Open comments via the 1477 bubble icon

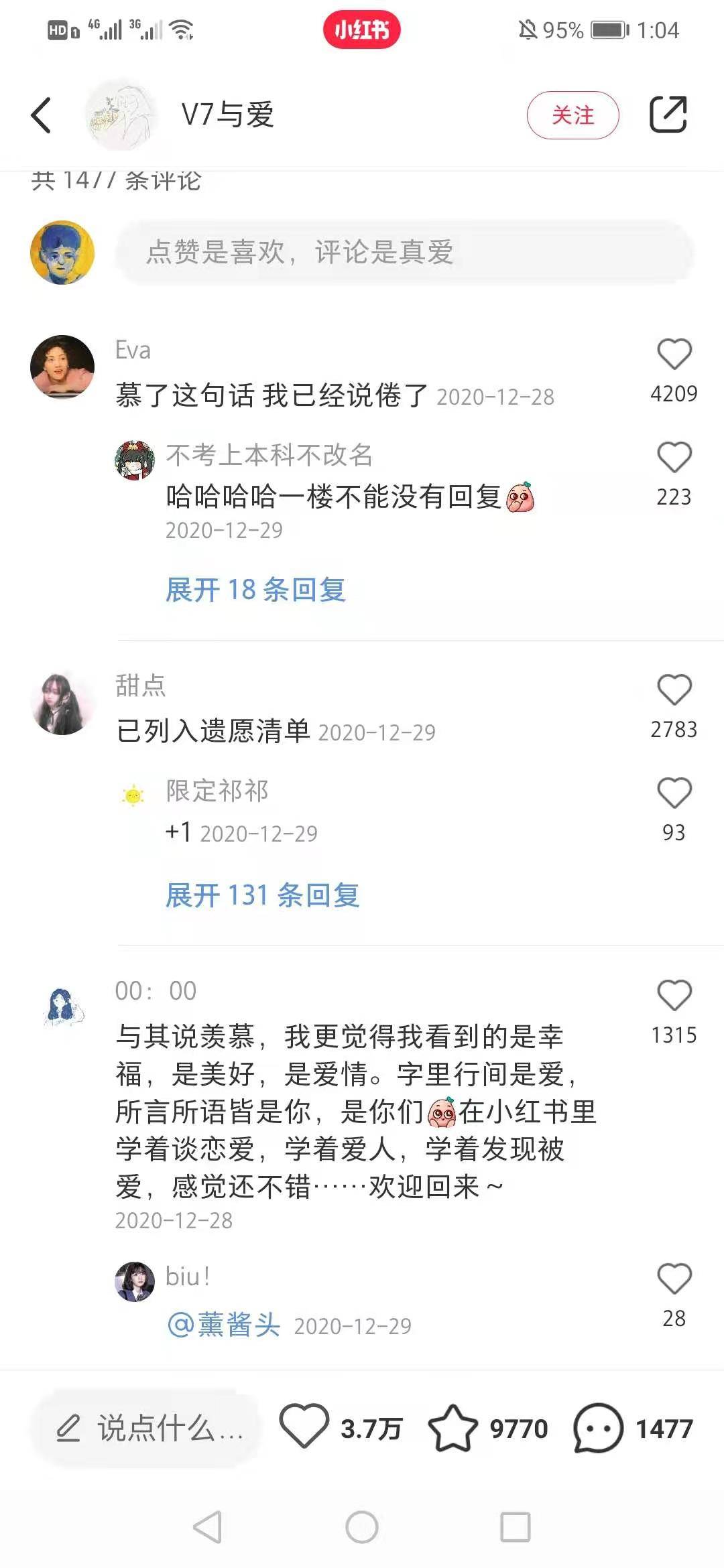coord(598,1428)
